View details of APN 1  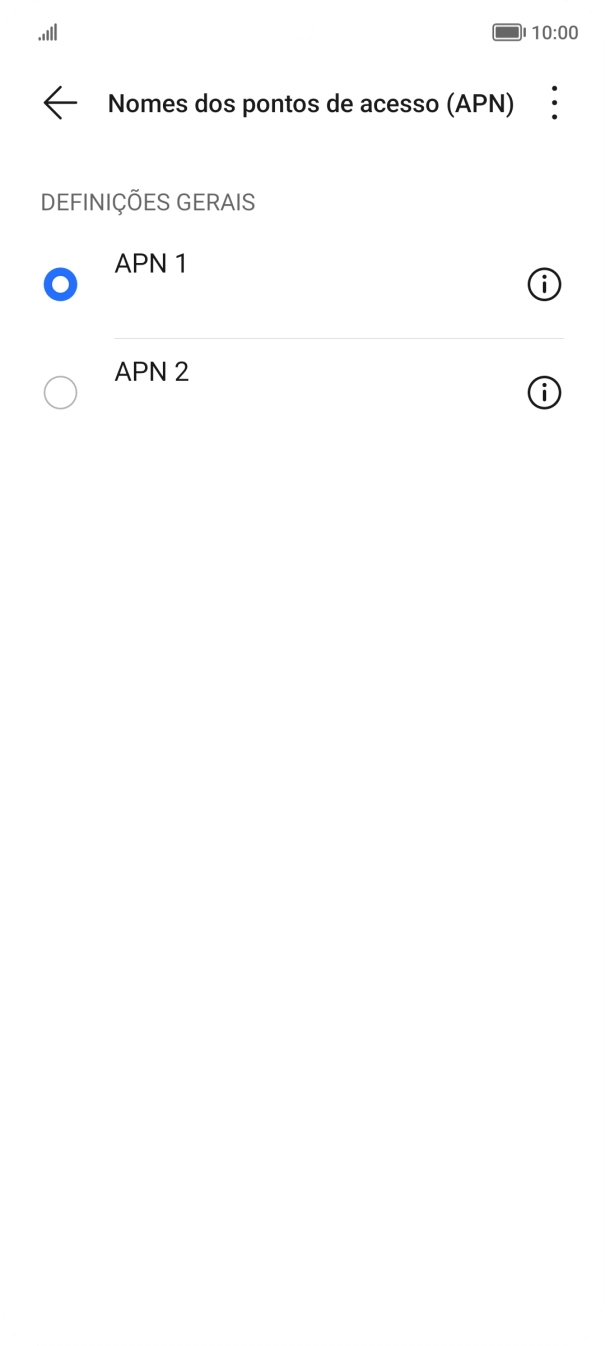pyautogui.click(x=544, y=285)
